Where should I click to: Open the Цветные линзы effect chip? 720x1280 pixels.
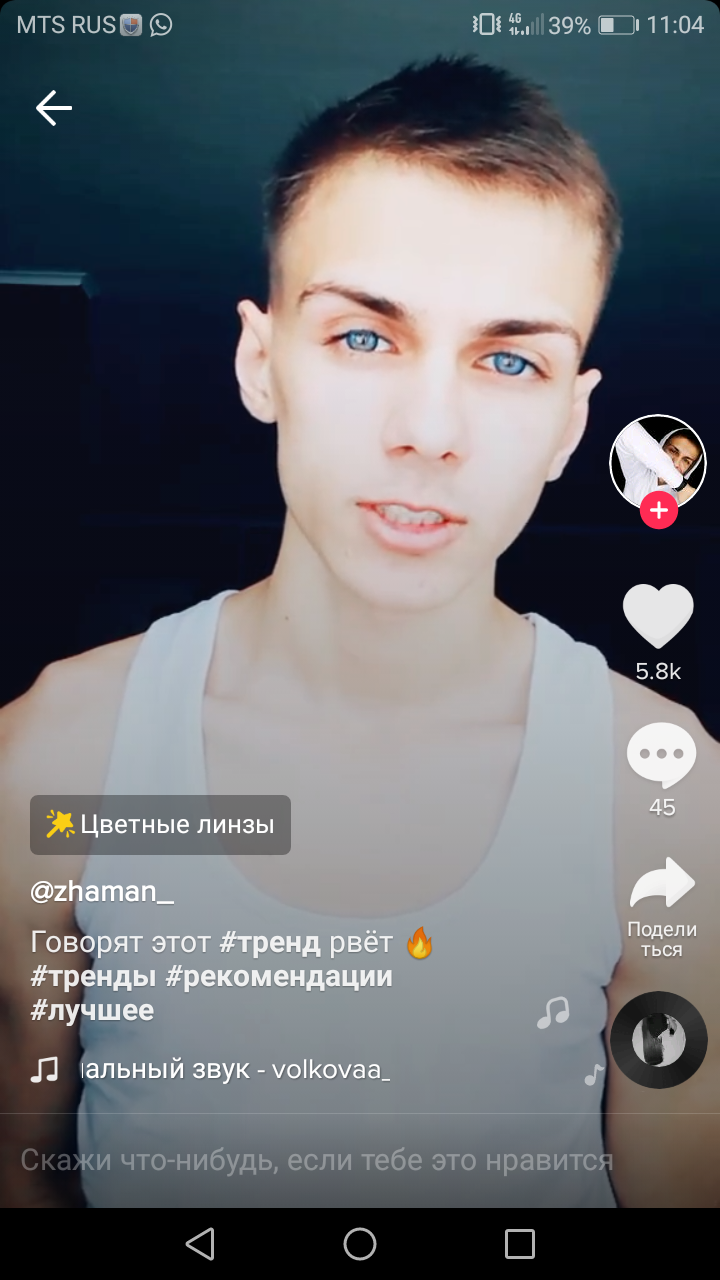tap(160, 825)
